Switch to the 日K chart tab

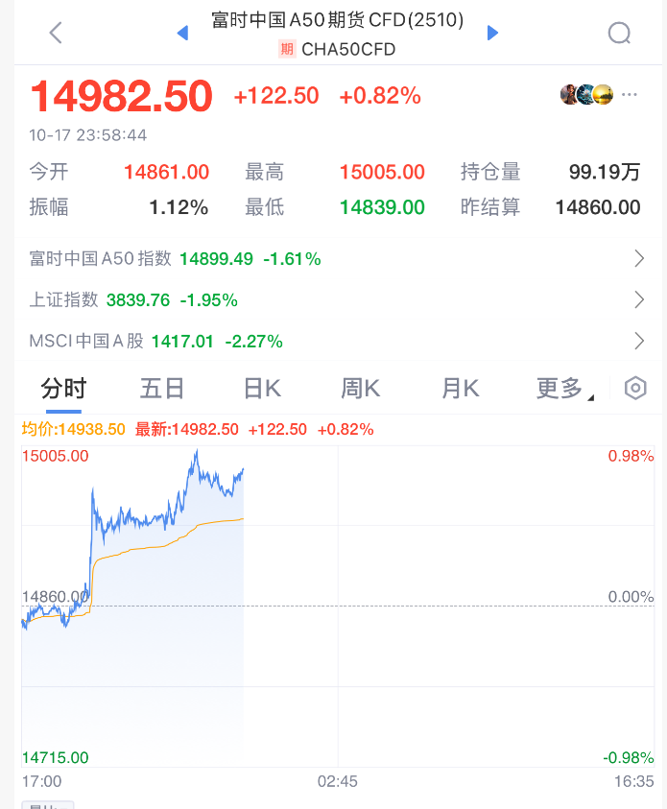coord(262,389)
